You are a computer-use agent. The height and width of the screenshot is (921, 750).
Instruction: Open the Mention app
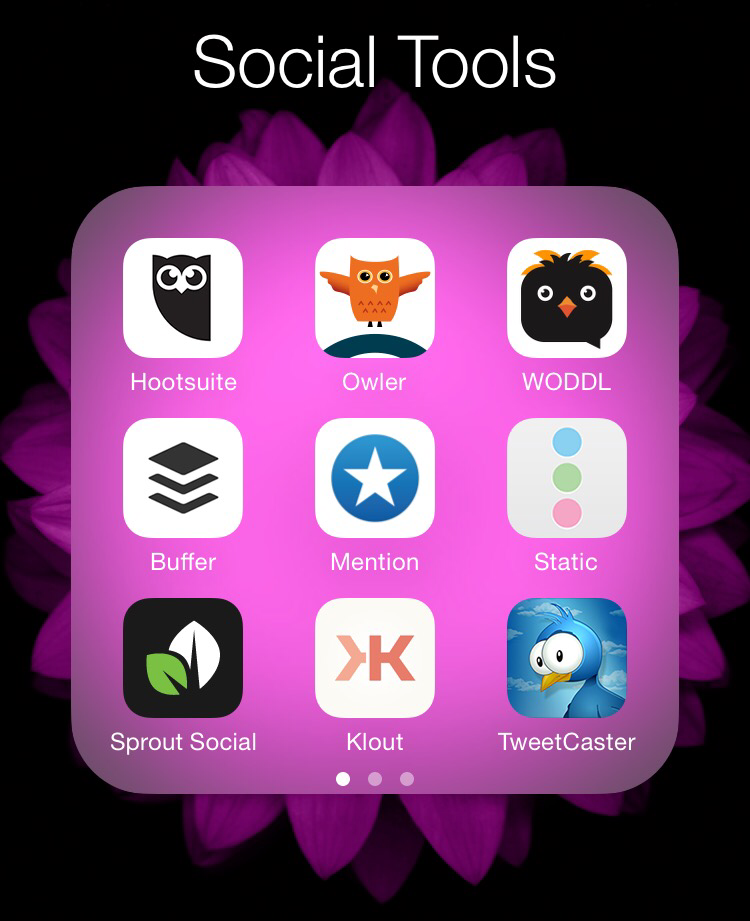click(x=375, y=478)
